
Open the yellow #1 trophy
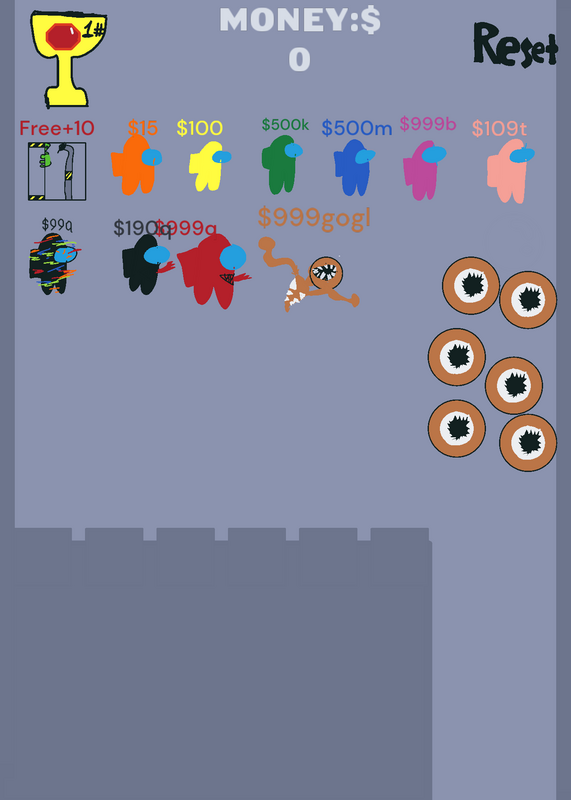(x=68, y=59)
